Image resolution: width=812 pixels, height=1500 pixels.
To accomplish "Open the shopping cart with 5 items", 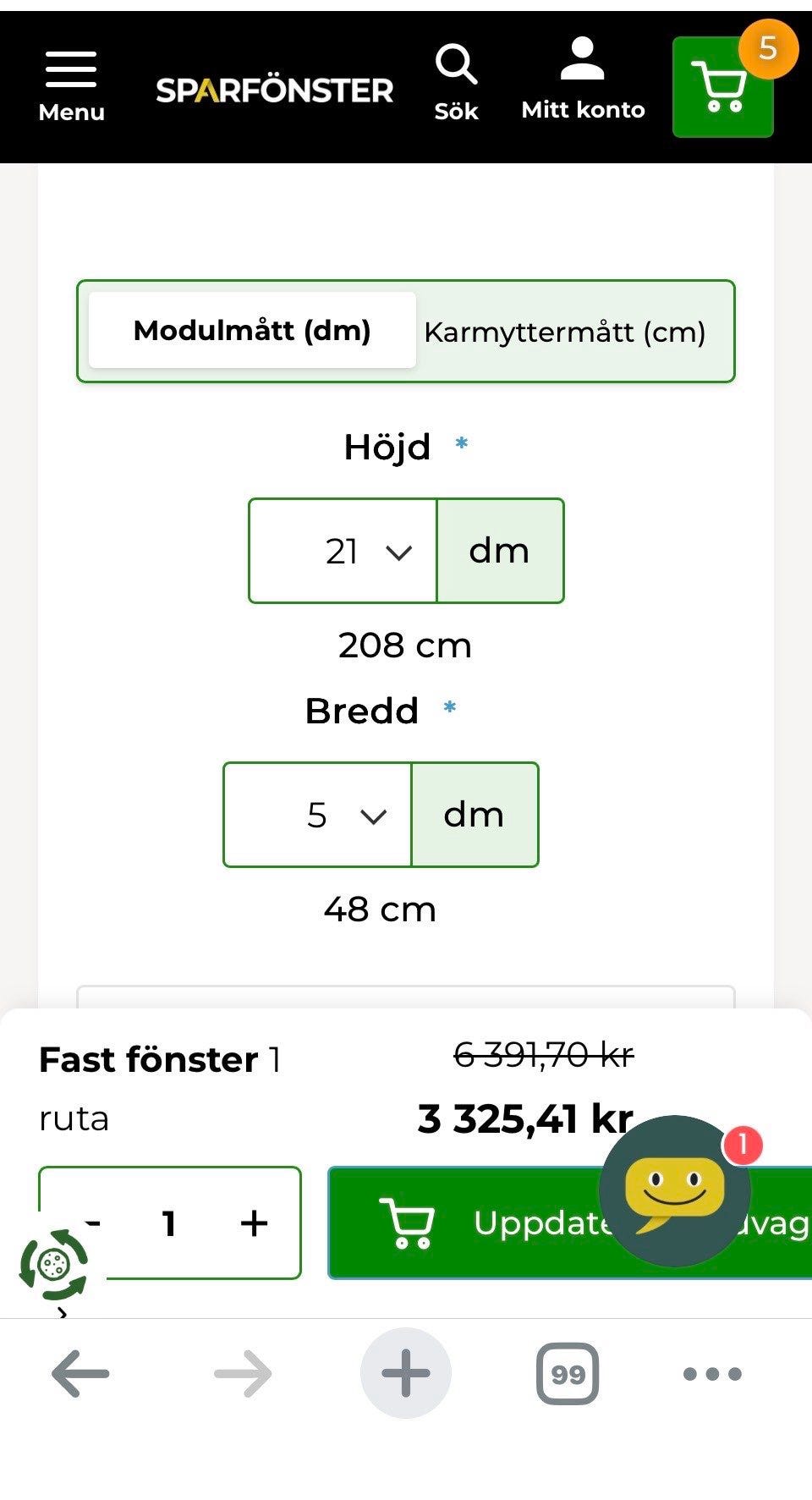I will tap(723, 86).
